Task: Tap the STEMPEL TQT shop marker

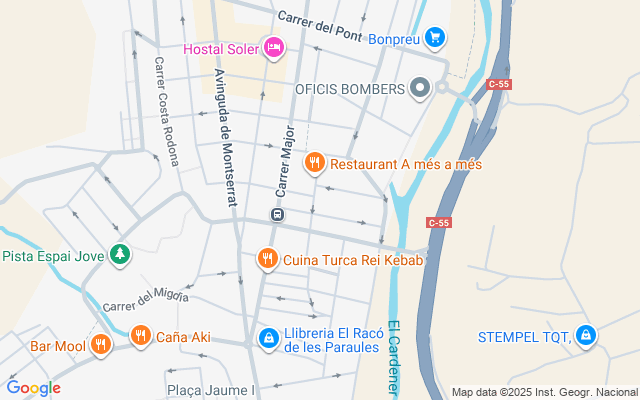Action: pos(586,336)
